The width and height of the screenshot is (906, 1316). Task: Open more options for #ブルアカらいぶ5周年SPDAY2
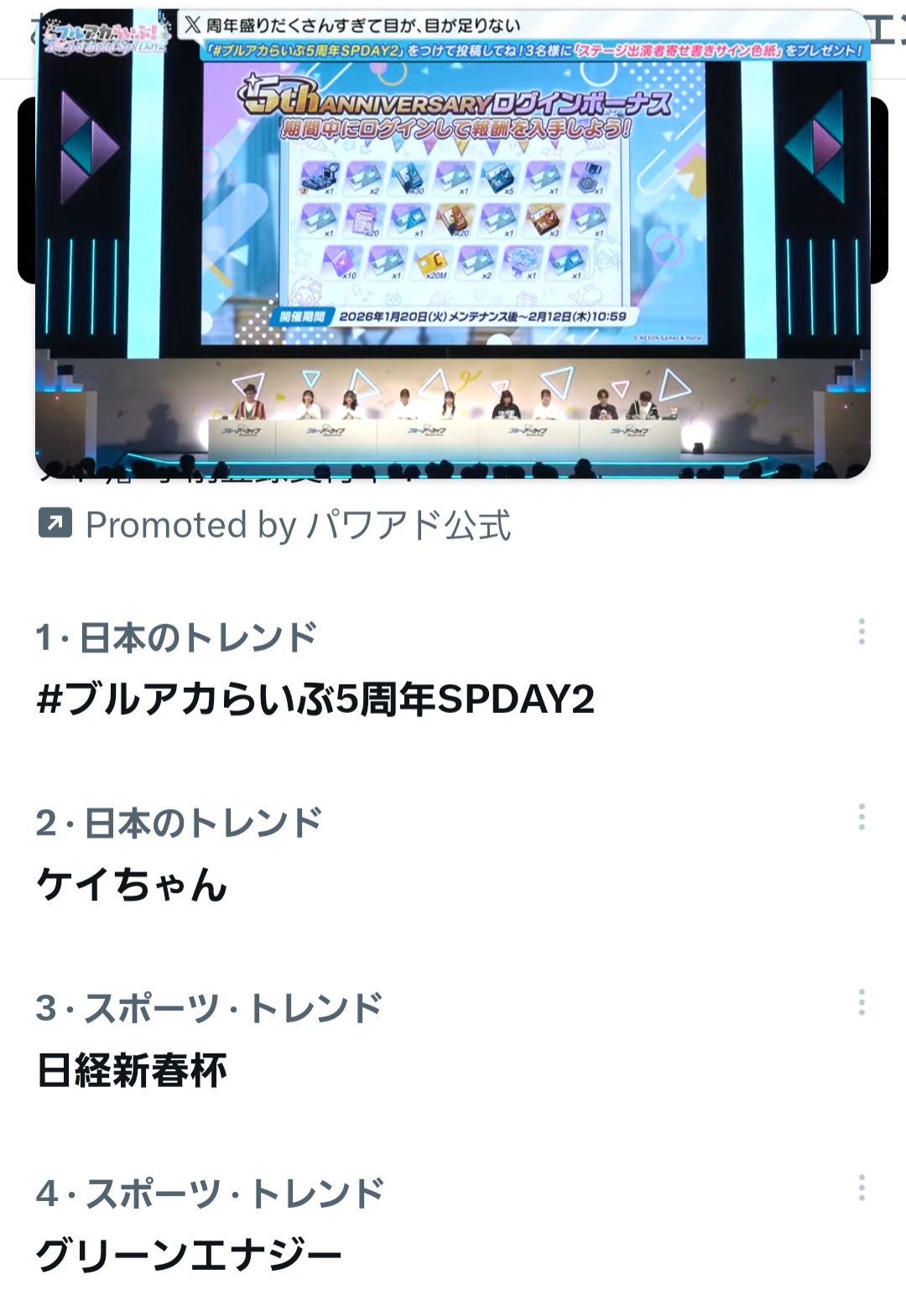[862, 632]
